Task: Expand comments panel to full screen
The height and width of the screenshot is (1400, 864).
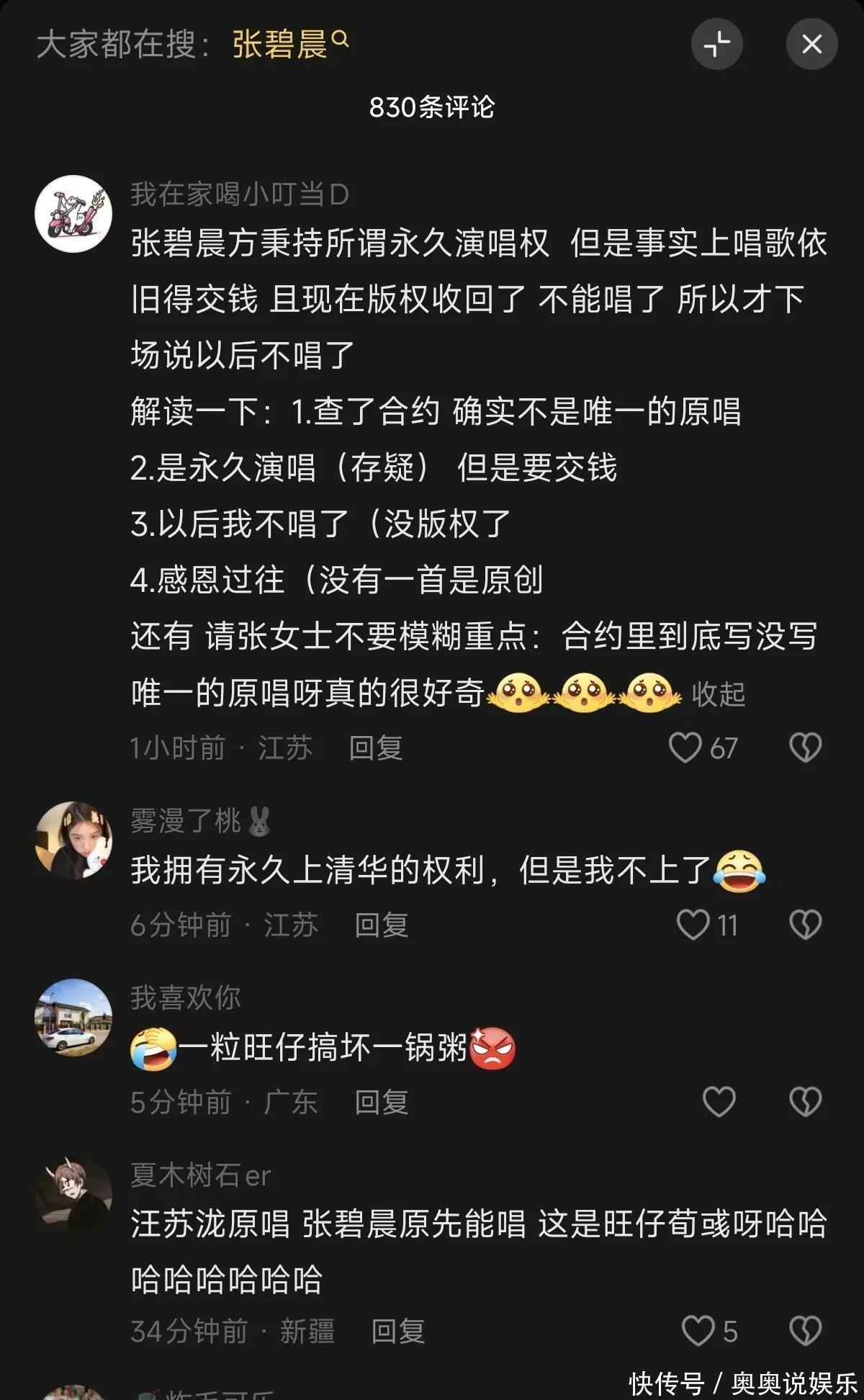Action: (716, 45)
